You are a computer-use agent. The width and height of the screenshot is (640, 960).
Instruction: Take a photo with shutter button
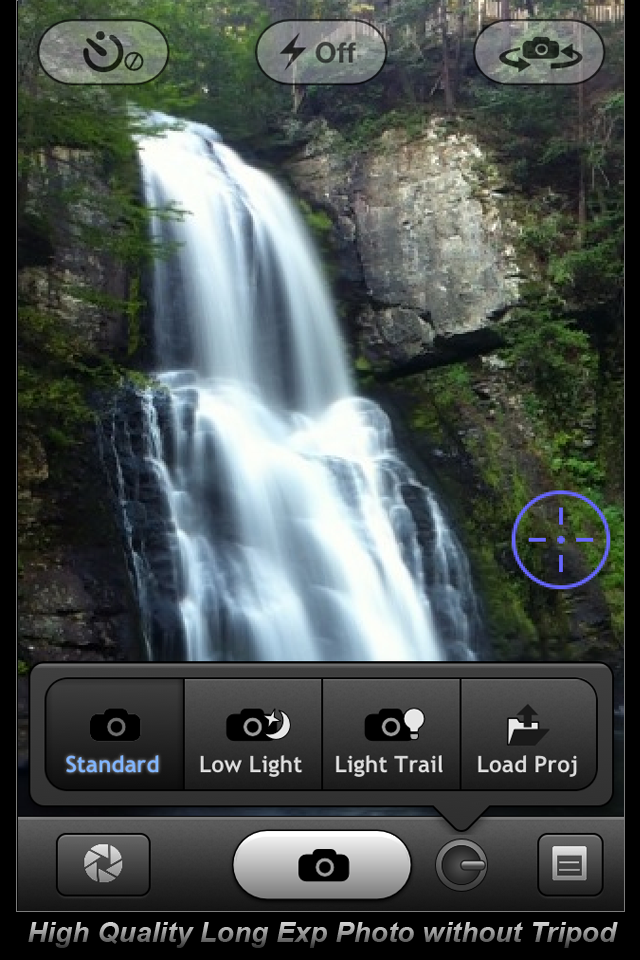pyautogui.click(x=322, y=865)
